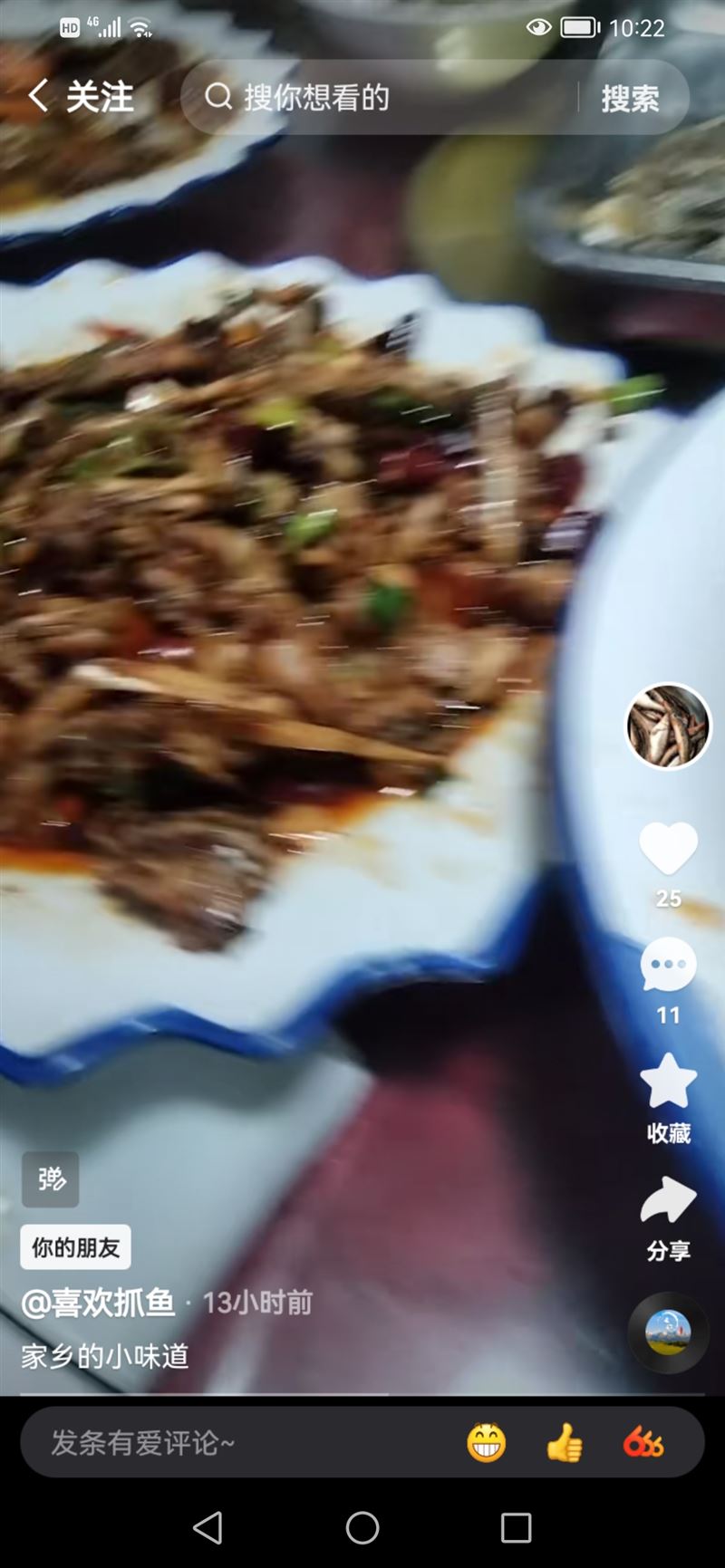Send the 666 quick comment
This screenshot has height=1568, width=725.
[x=643, y=1442]
